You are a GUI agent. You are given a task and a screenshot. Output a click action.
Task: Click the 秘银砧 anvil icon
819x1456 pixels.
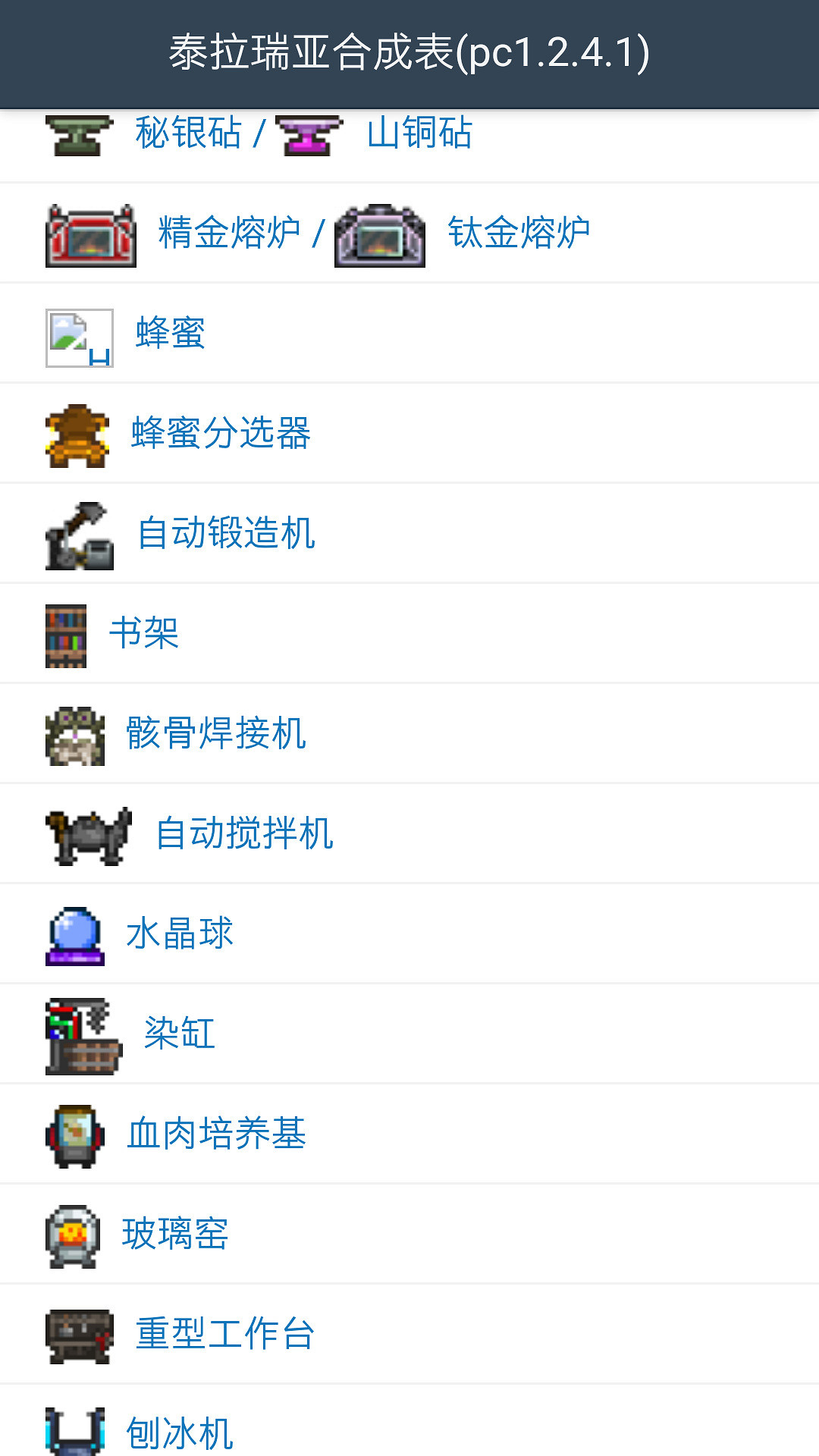coord(76,135)
